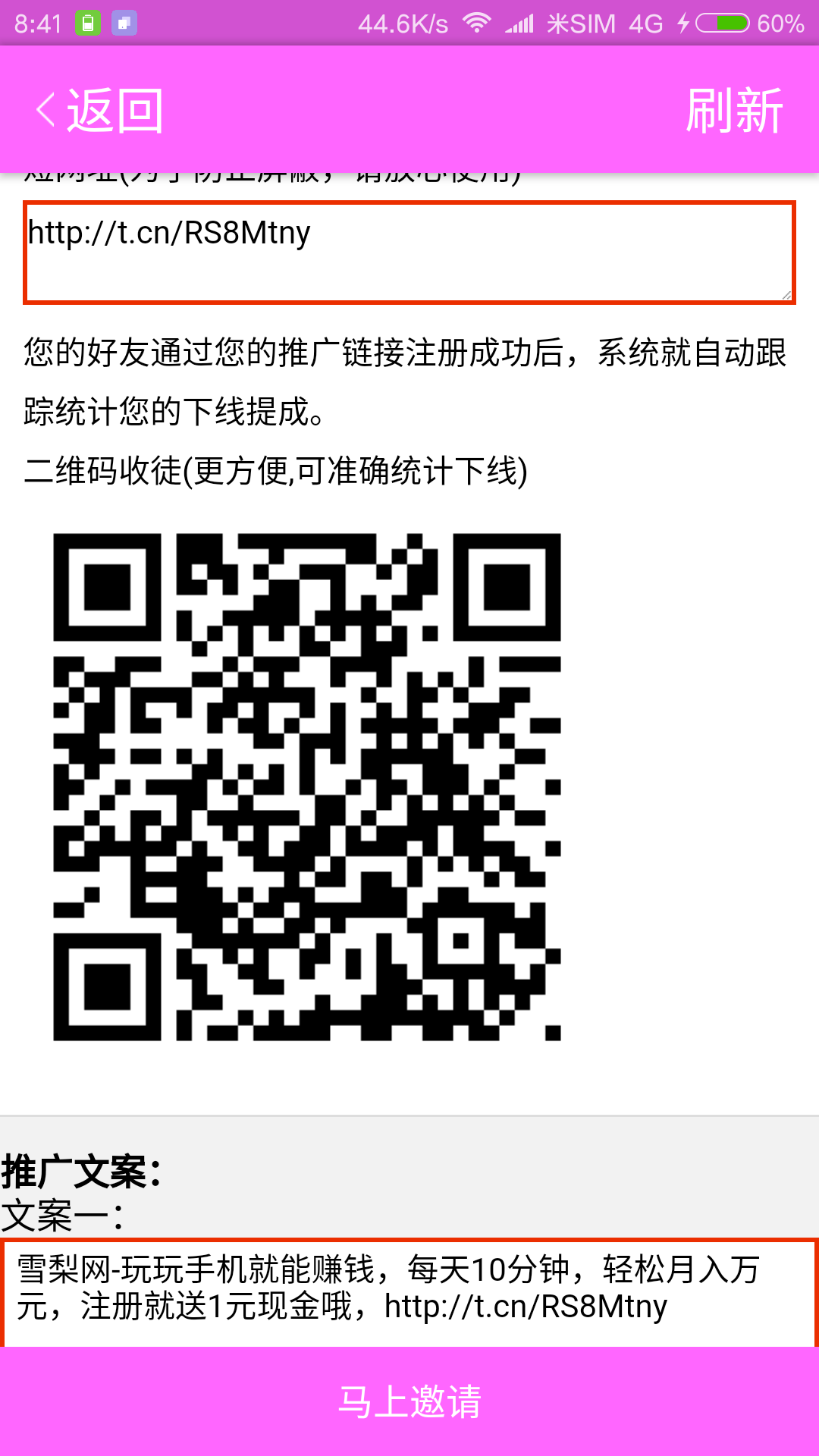The image size is (819, 1456).
Task: Select the short link text box
Action: (409, 253)
